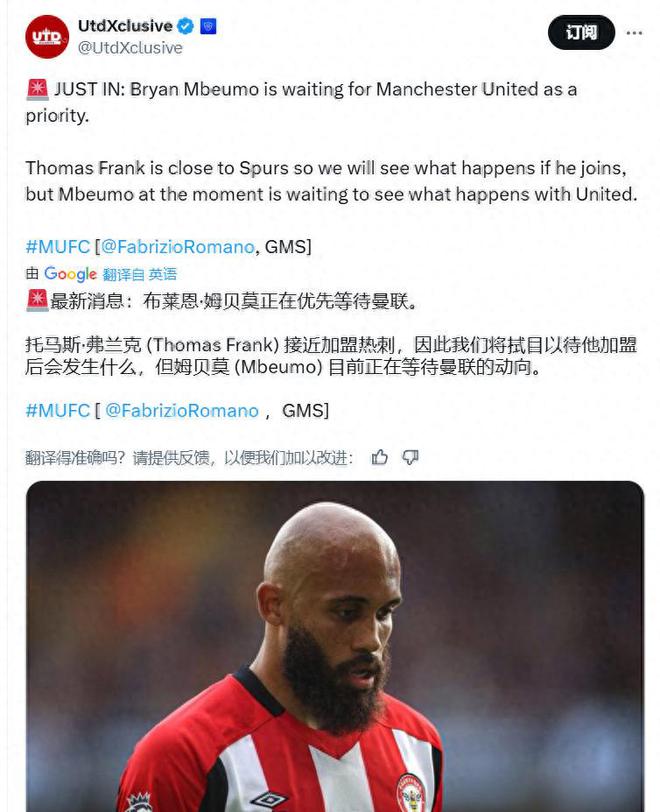
Task: Open the #MUFC hashtag in original post
Action: [x=57, y=246]
